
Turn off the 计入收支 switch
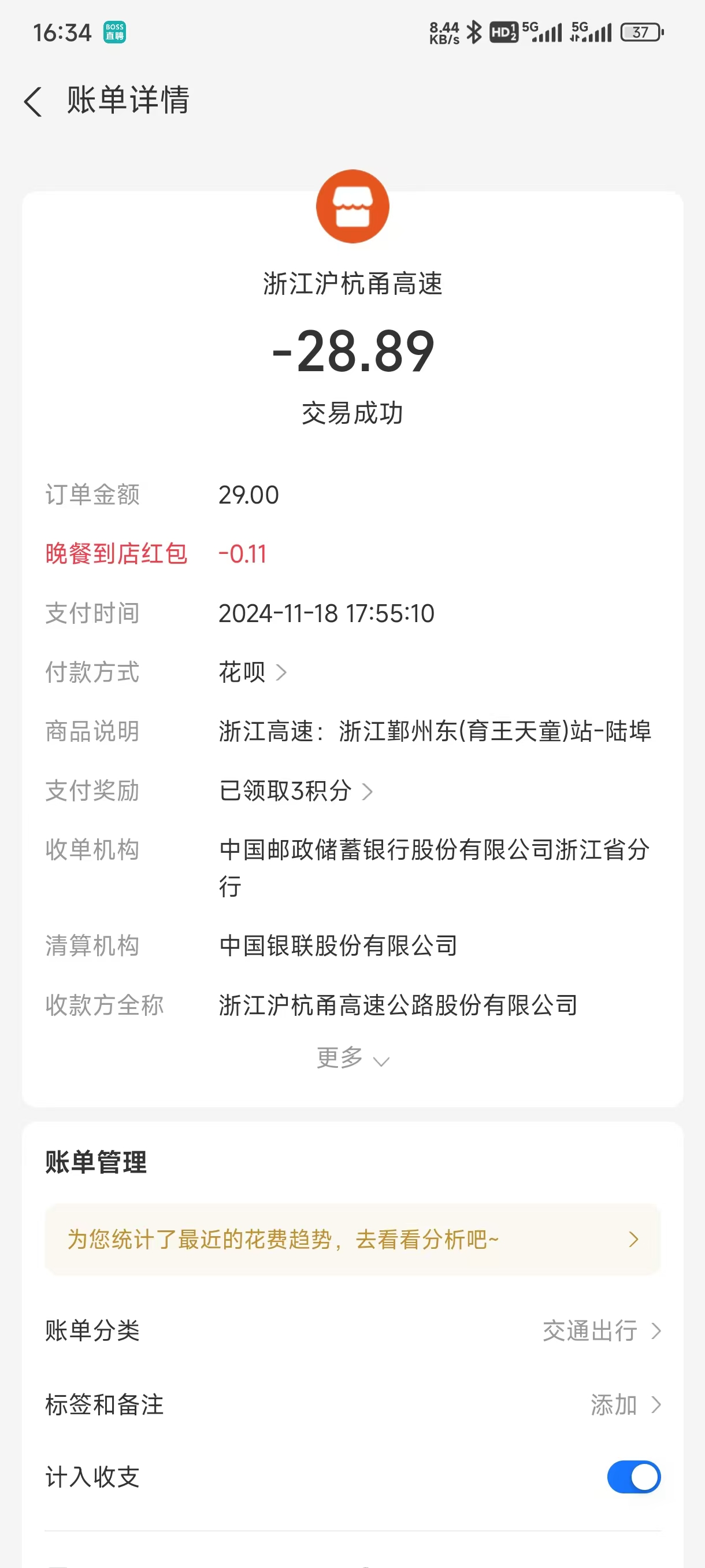pos(633,1477)
